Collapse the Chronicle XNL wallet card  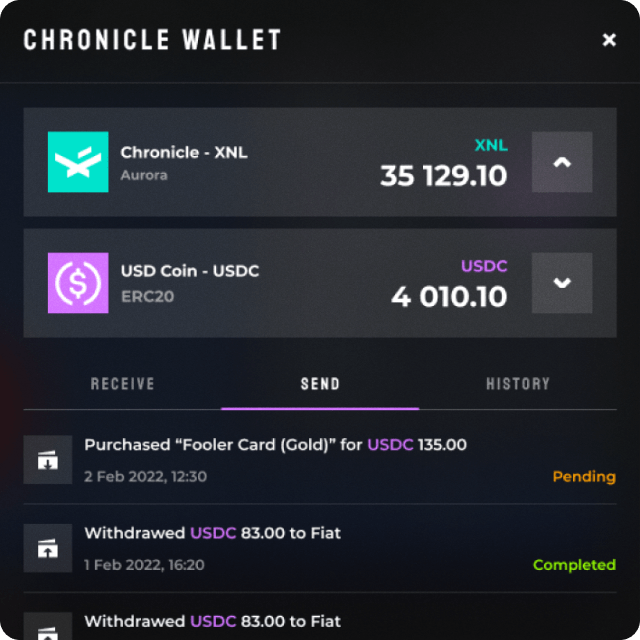[562, 162]
